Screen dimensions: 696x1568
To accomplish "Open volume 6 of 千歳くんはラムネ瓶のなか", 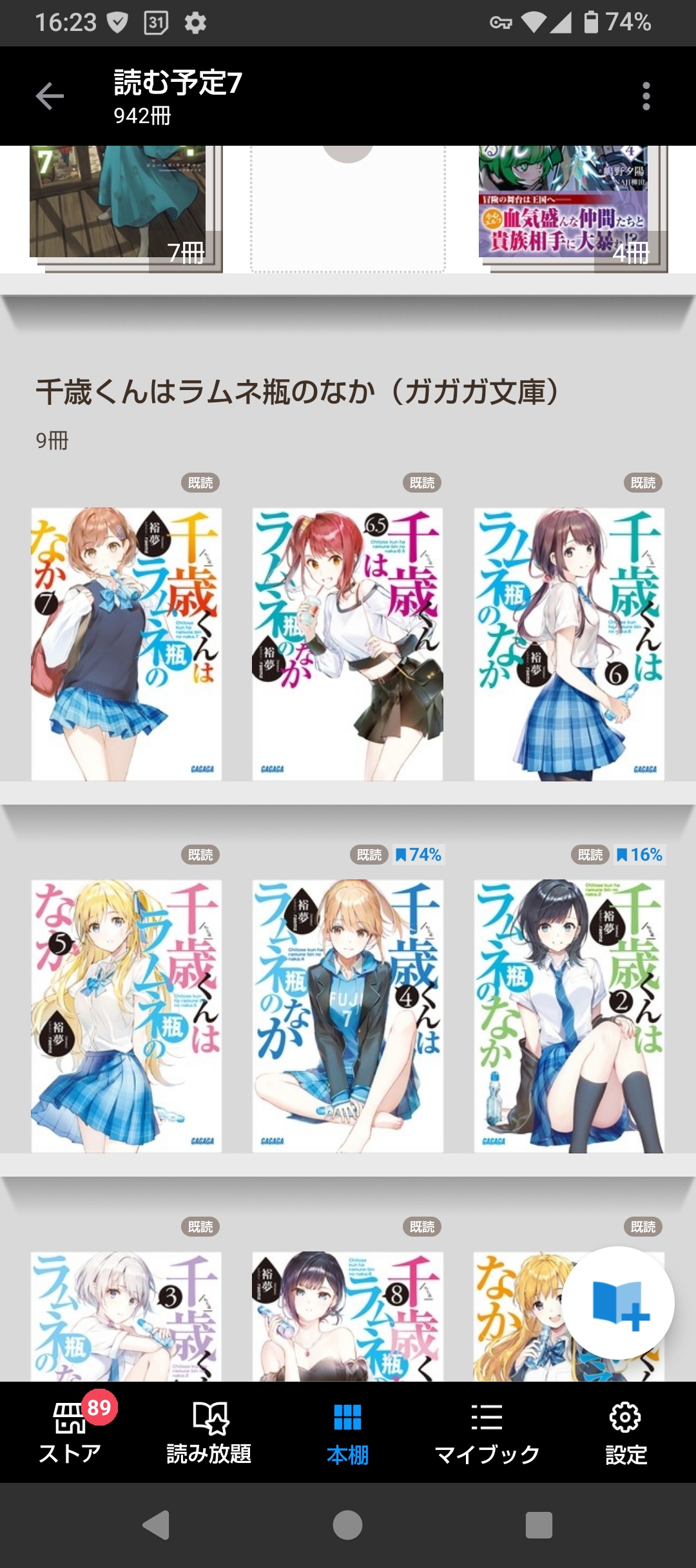I will coord(569,643).
